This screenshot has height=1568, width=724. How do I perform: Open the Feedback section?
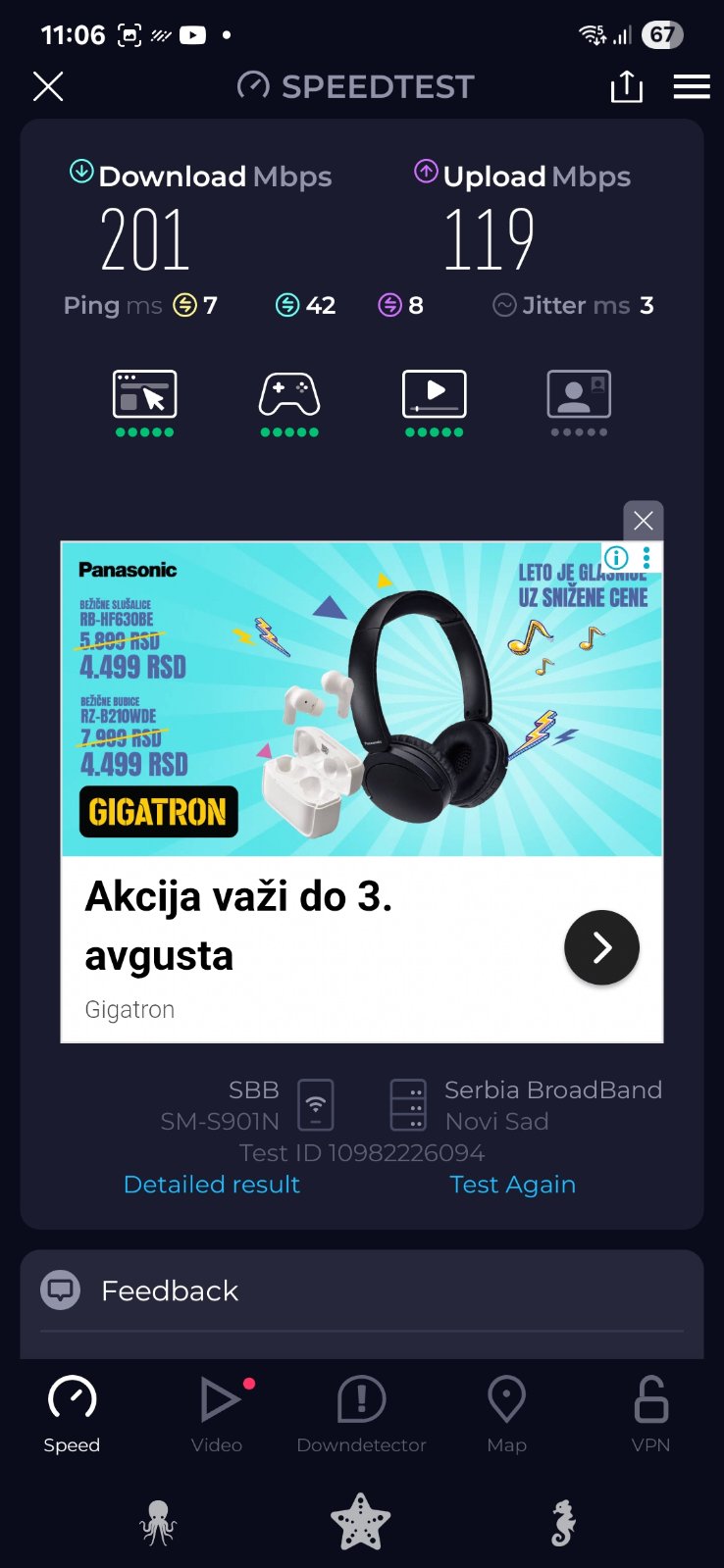coord(170,1290)
